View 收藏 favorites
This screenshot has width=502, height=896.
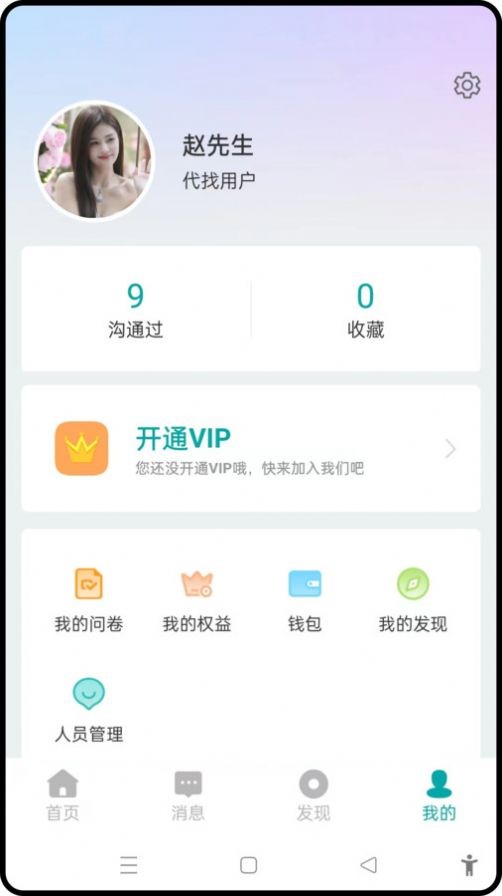tap(365, 310)
